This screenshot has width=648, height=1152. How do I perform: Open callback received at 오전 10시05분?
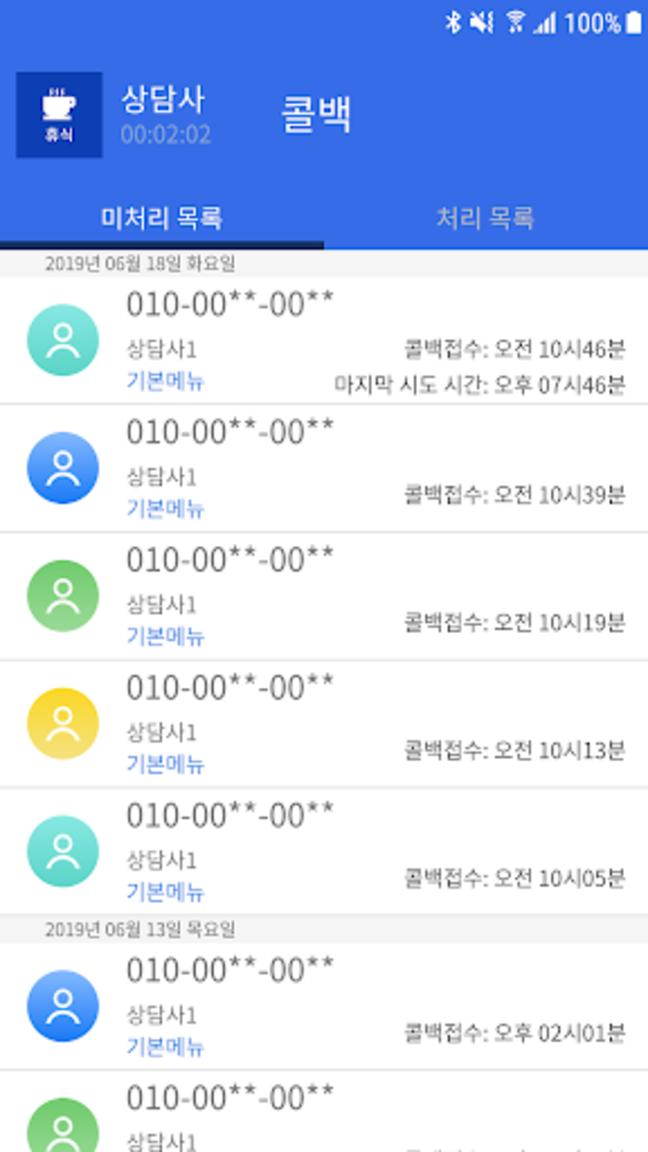[x=324, y=851]
